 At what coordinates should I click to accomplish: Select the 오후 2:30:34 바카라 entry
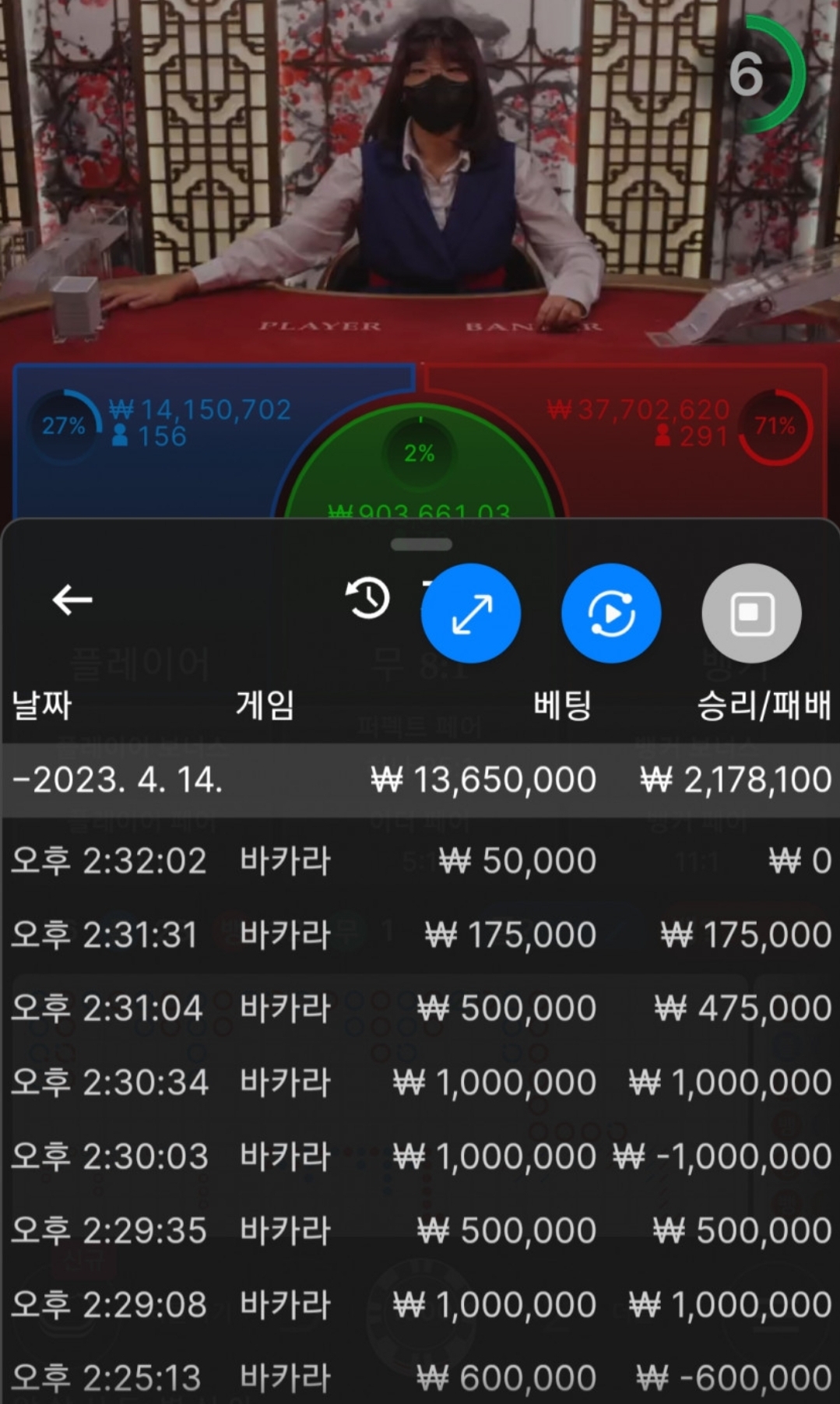click(420, 1082)
